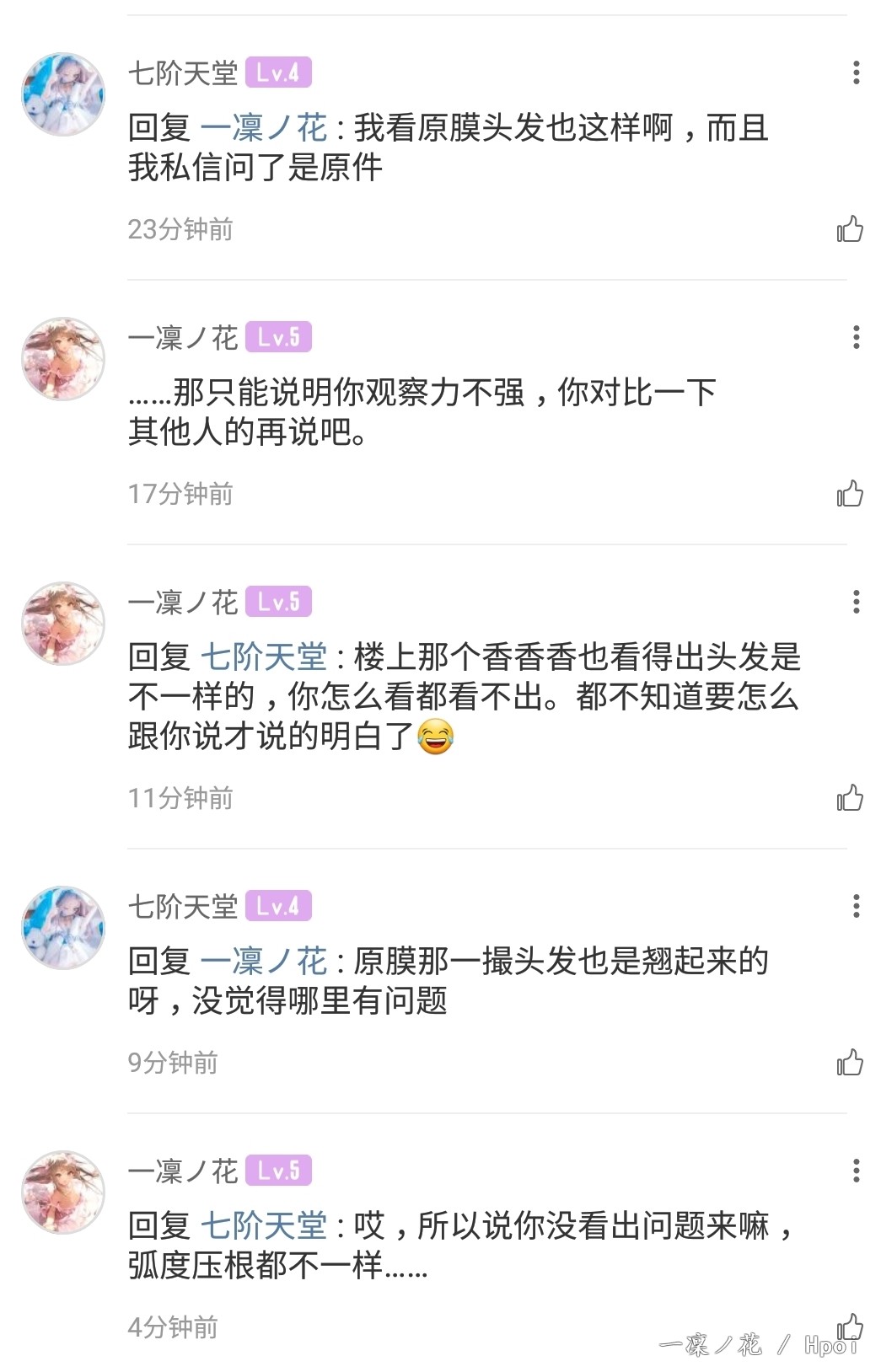Like the comment posted 11分钟前

coord(850,797)
